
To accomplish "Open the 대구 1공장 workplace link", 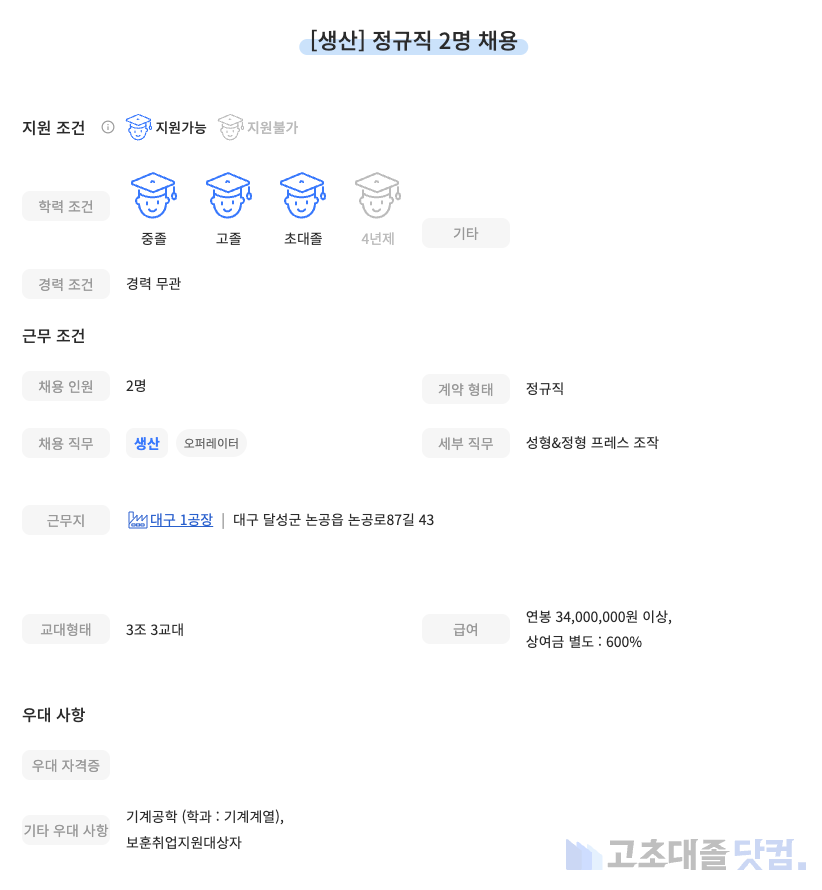I will pos(182,519).
